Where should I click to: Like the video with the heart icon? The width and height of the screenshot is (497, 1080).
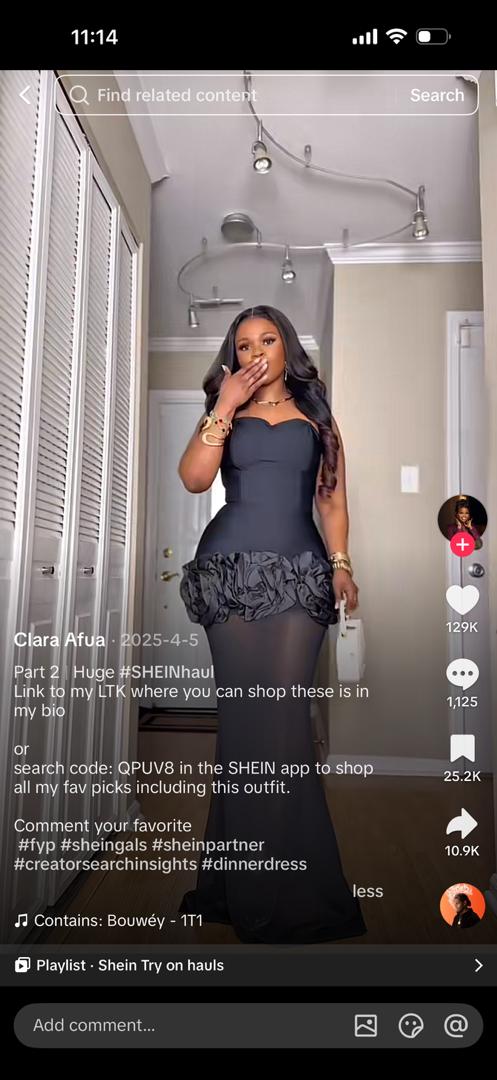point(462,600)
